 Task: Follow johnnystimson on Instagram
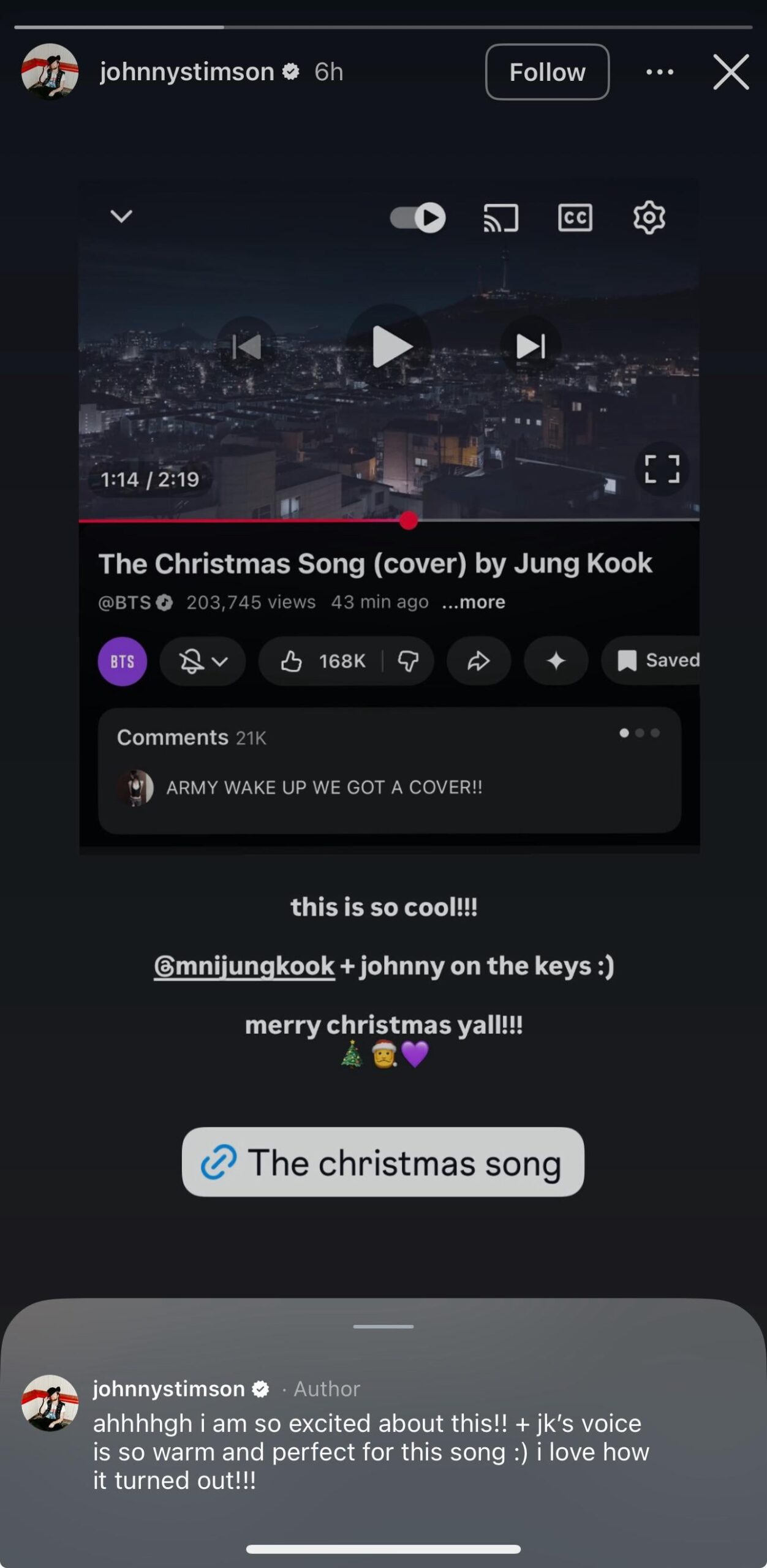[546, 72]
